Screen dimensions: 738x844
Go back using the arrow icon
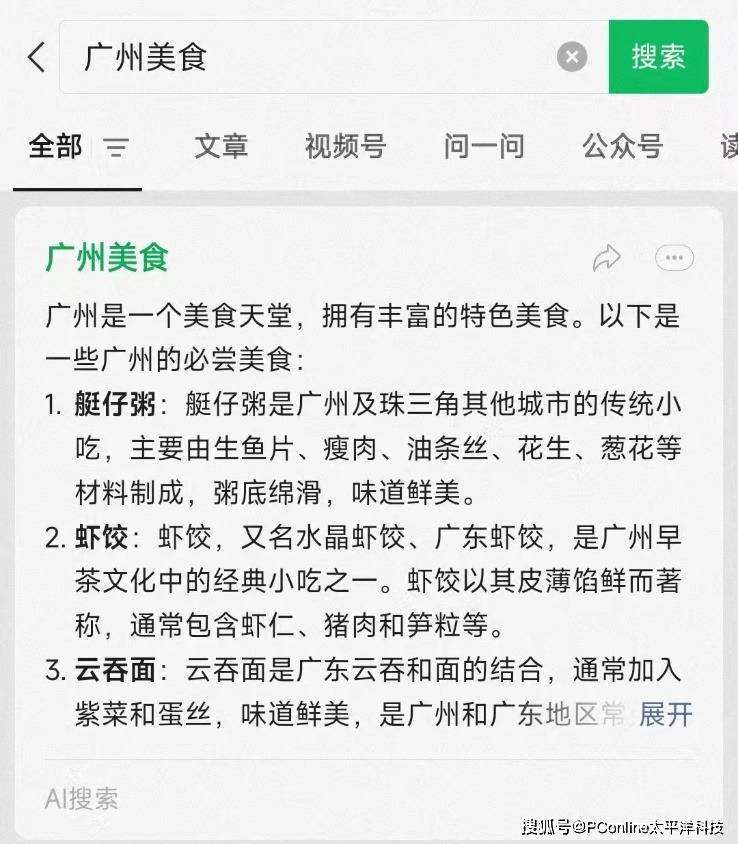click(36, 57)
